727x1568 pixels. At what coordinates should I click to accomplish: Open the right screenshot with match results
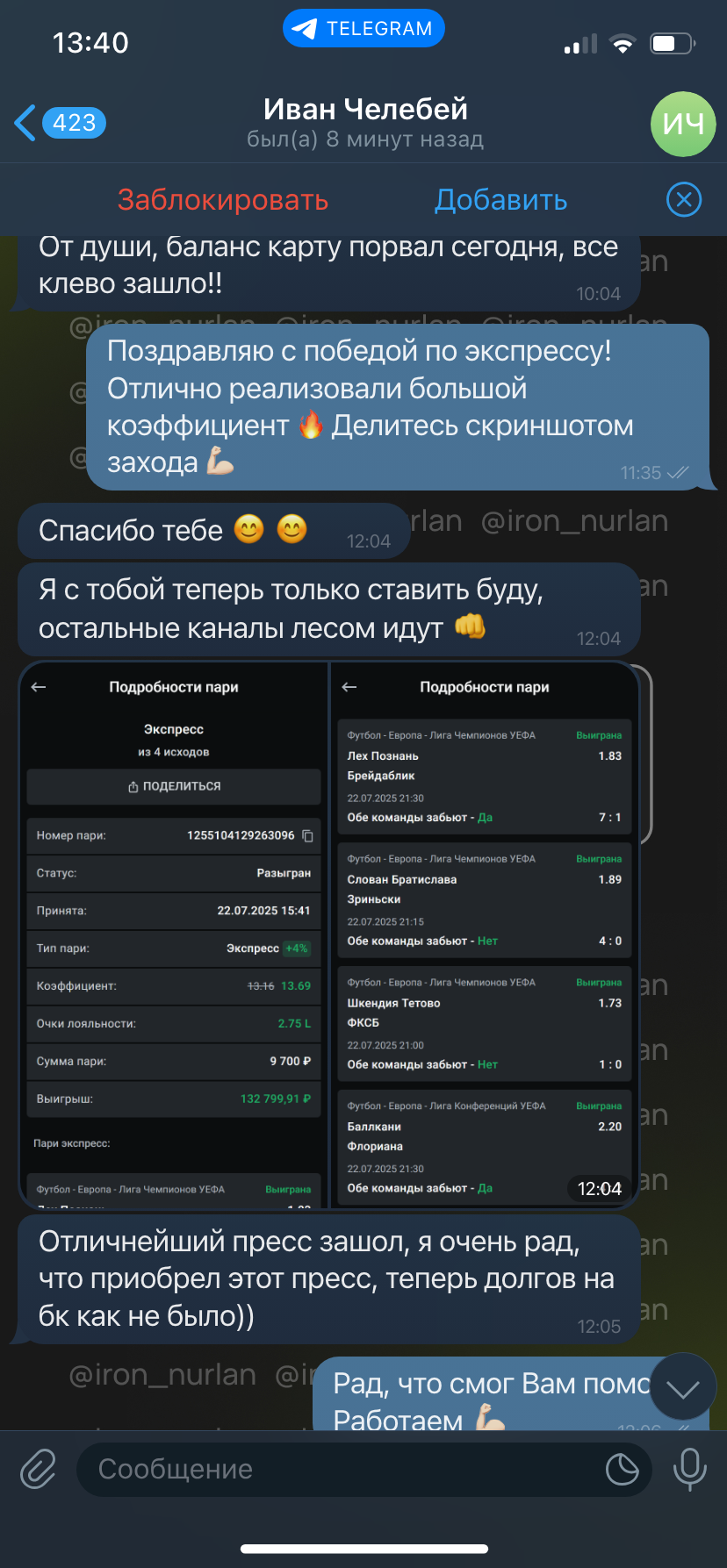(484, 935)
